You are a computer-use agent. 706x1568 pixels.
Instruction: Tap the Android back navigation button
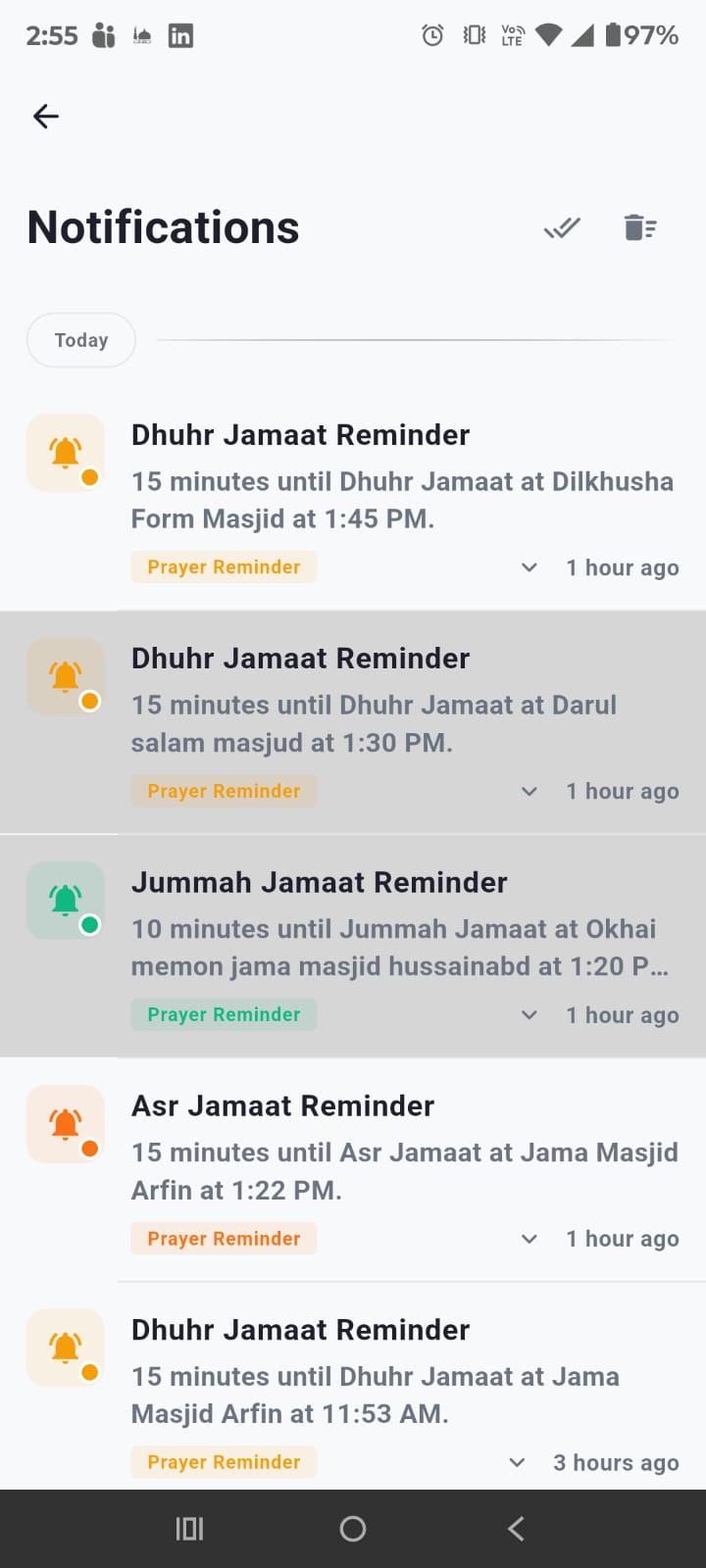pyautogui.click(x=516, y=1528)
